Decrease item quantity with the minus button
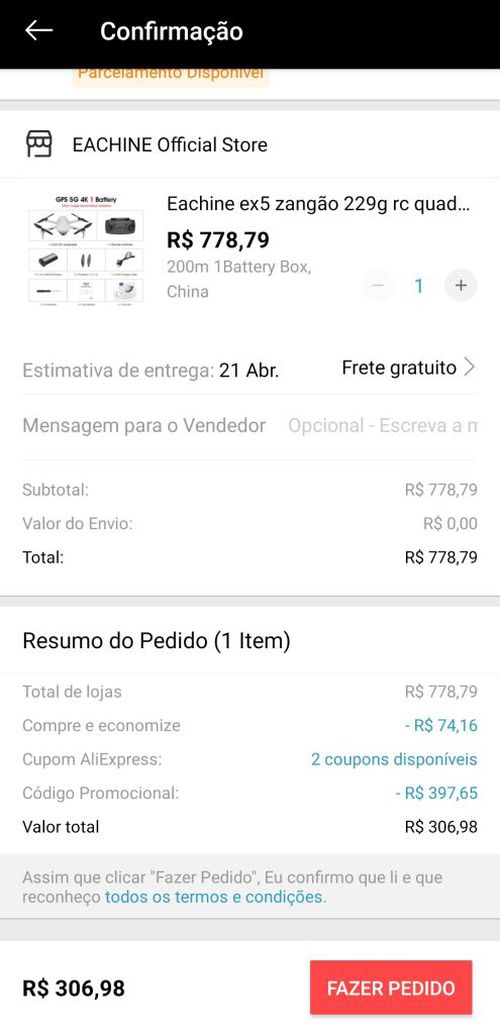The image size is (500, 1034). click(x=378, y=286)
